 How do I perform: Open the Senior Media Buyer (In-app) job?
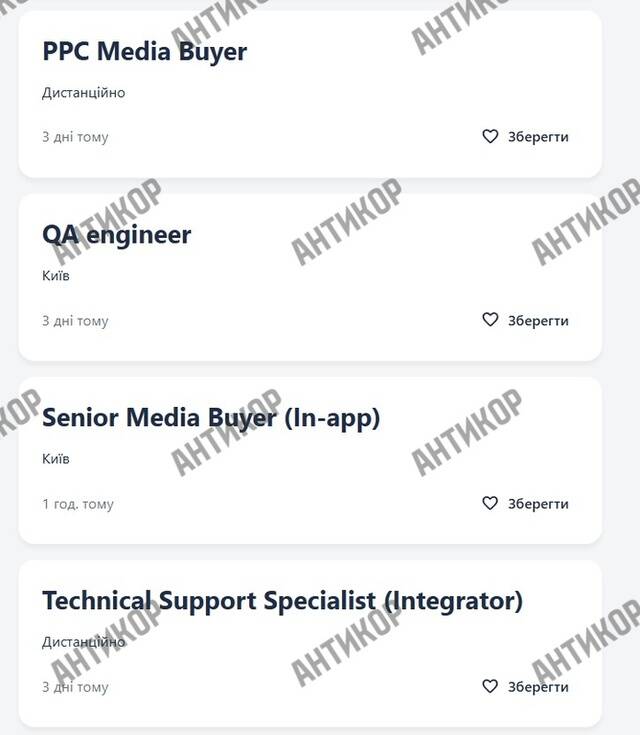click(x=211, y=418)
